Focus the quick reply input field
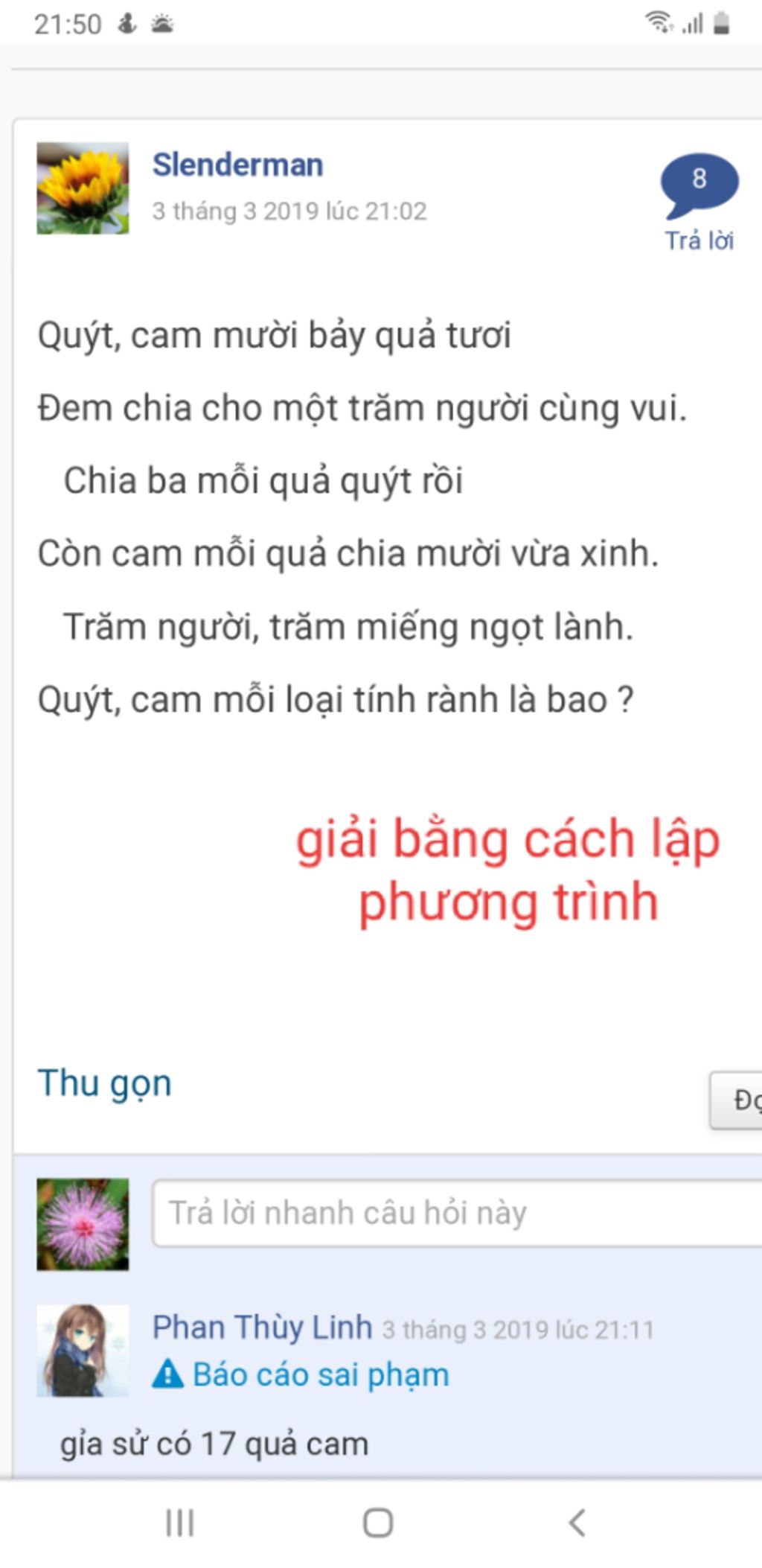 coord(455,1213)
